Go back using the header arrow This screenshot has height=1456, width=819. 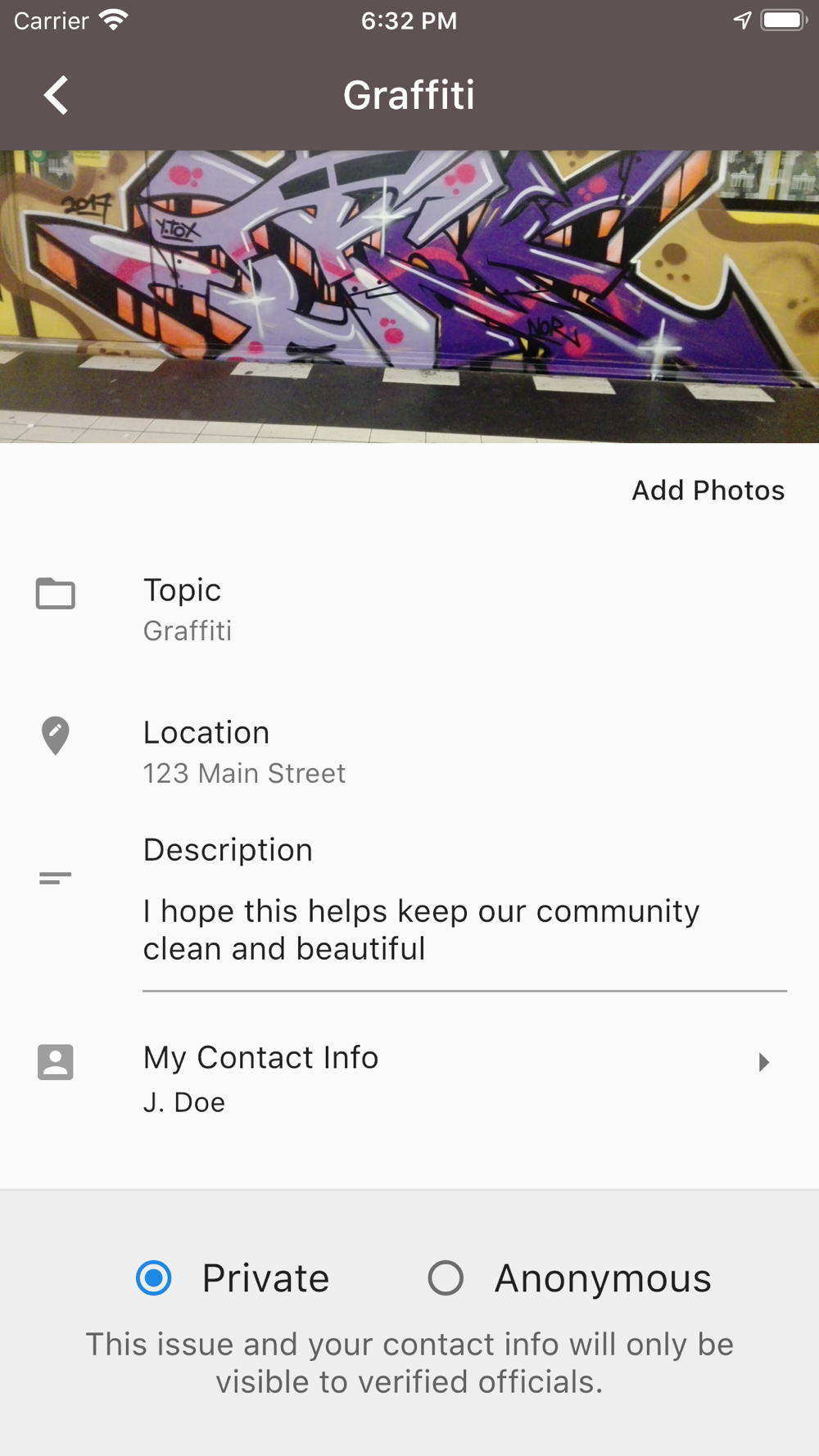tap(56, 95)
